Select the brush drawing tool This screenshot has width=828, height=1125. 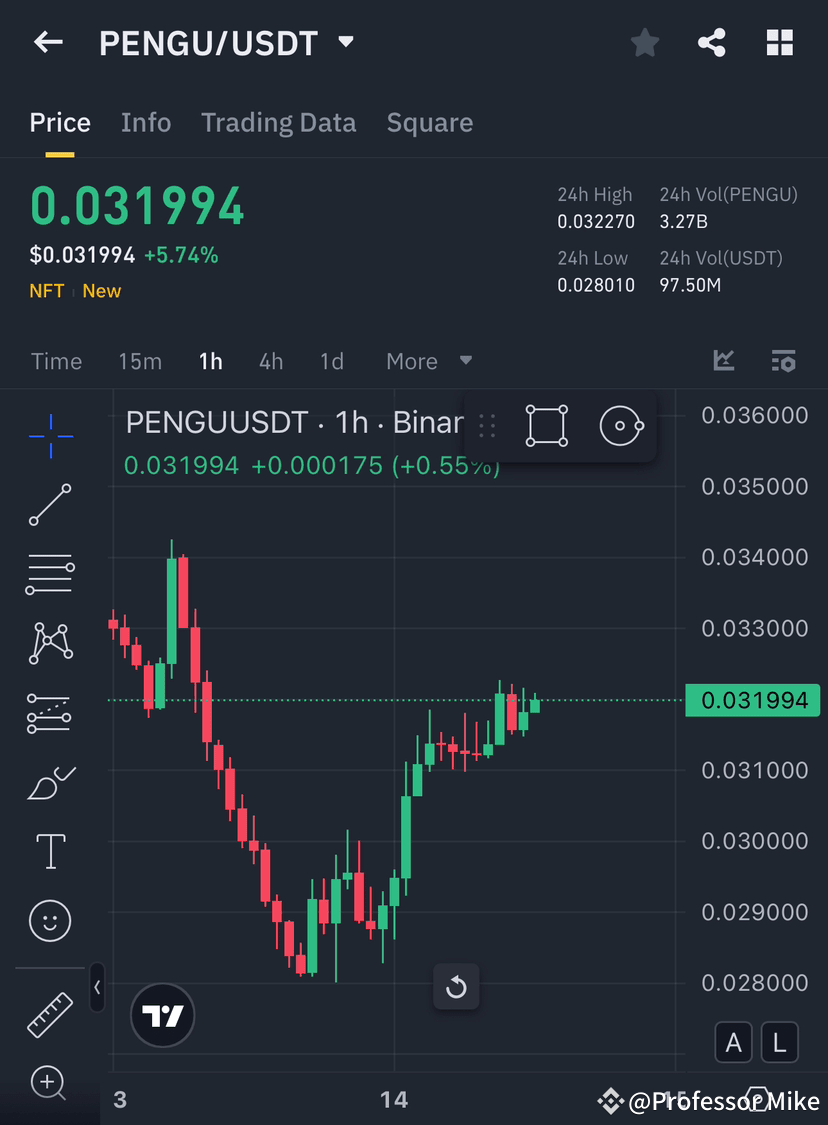point(50,783)
